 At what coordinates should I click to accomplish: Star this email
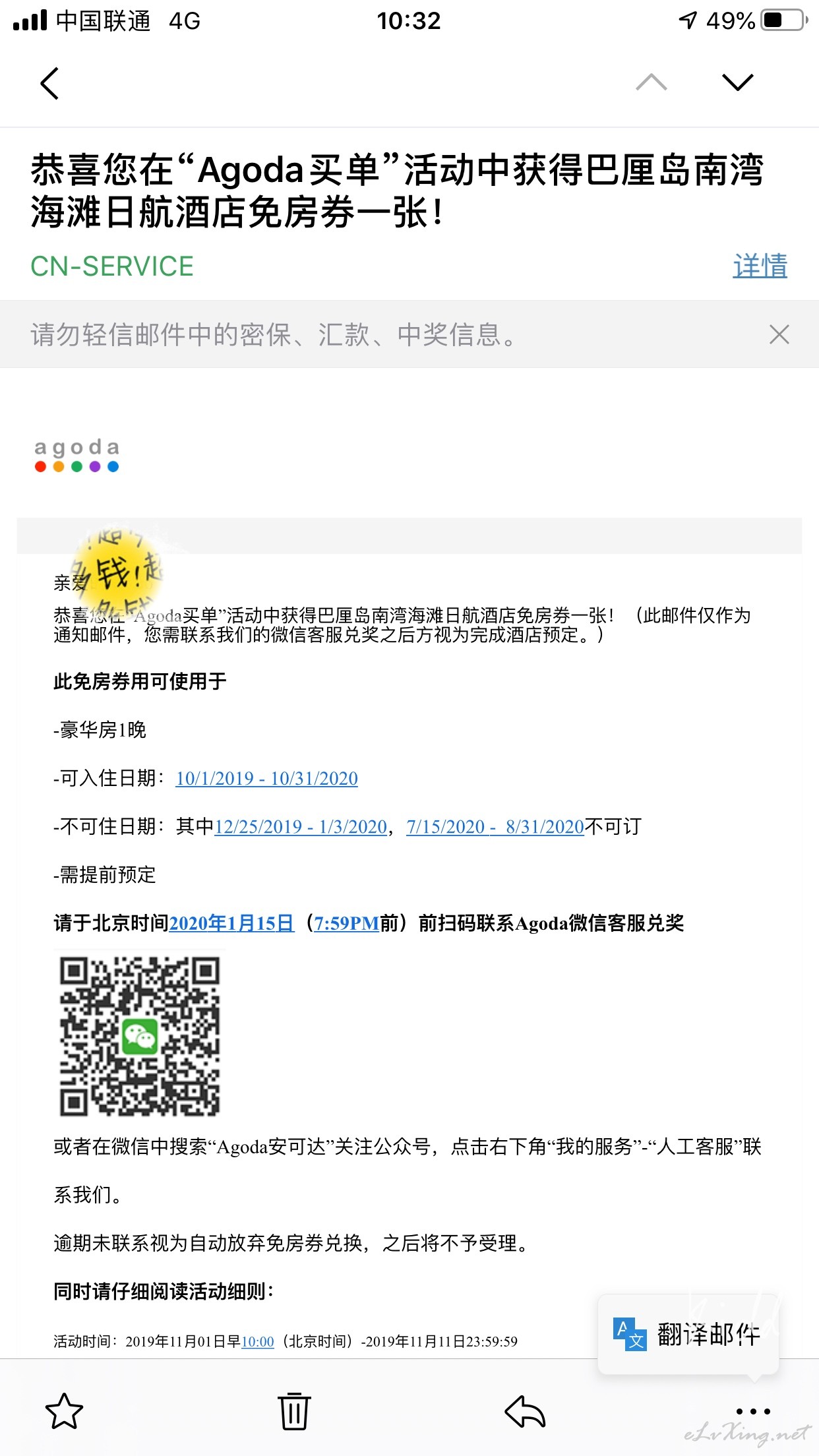(64, 1411)
